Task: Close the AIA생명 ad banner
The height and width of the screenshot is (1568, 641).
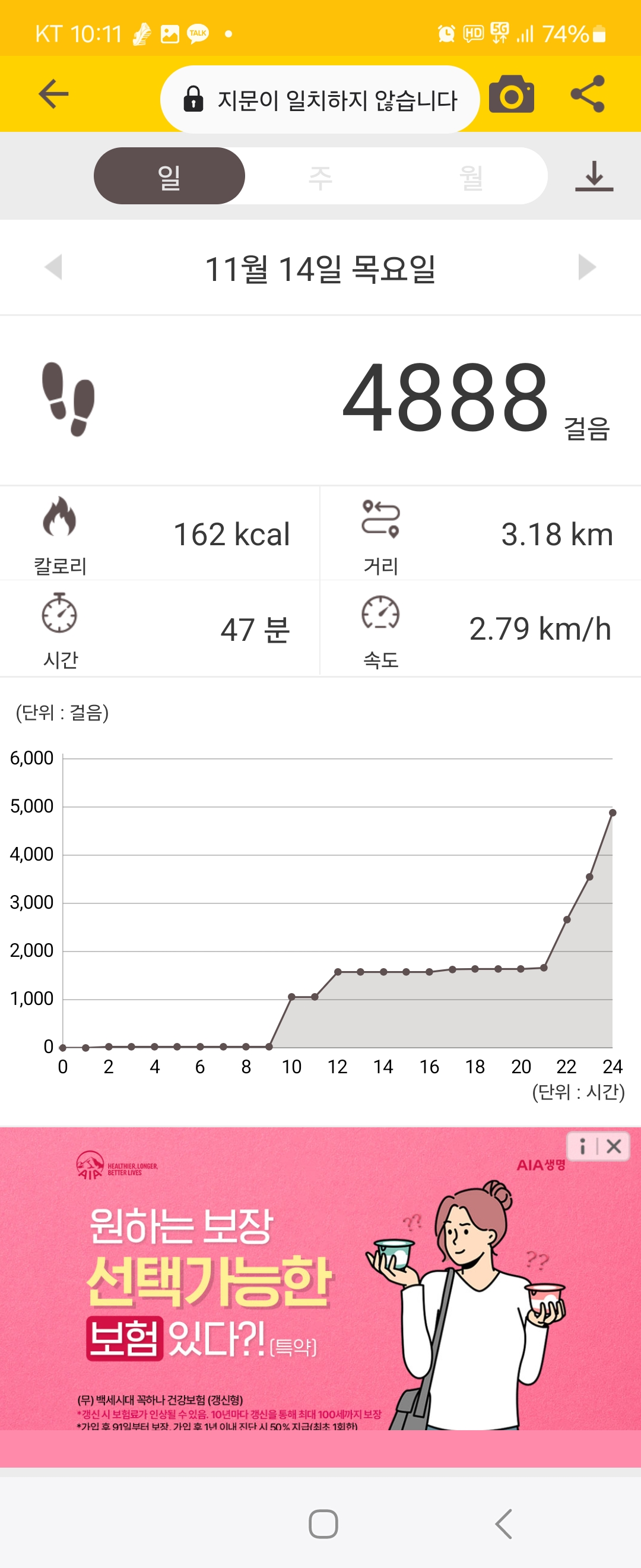Action: (614, 1146)
